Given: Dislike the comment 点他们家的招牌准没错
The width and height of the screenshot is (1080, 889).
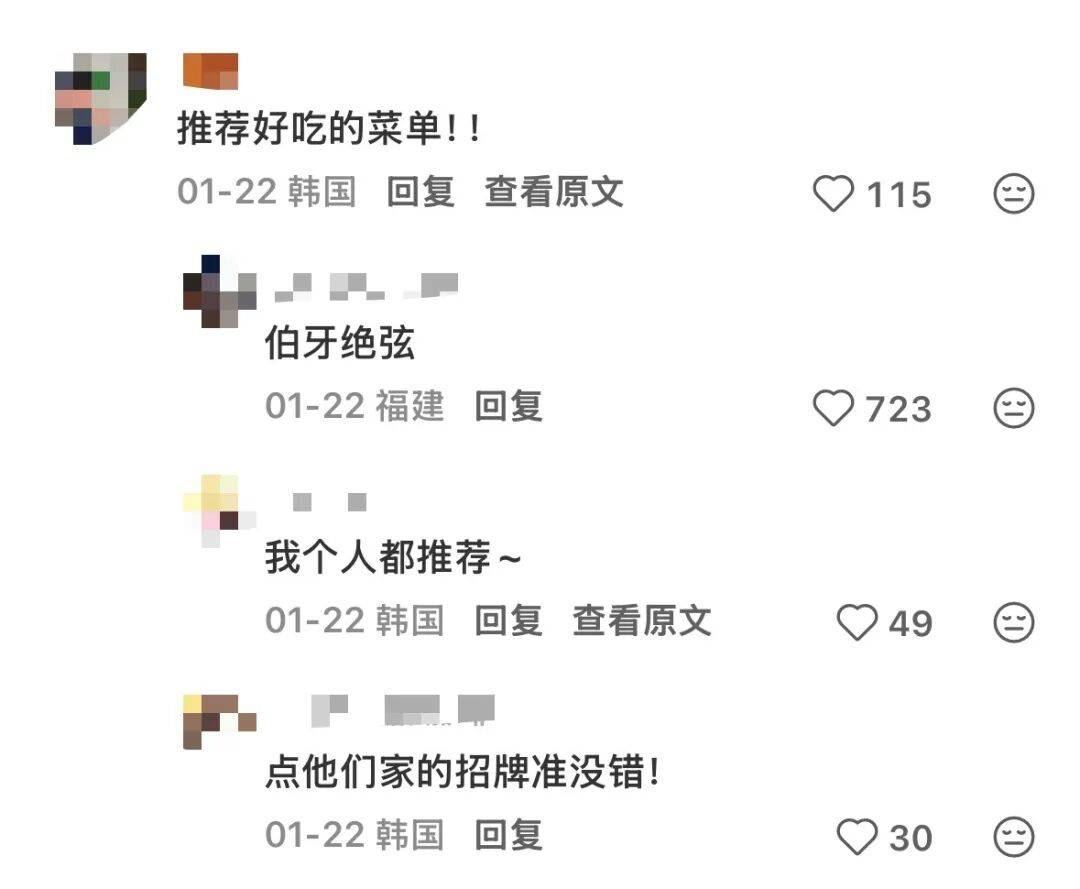Looking at the screenshot, I should [x=1013, y=837].
